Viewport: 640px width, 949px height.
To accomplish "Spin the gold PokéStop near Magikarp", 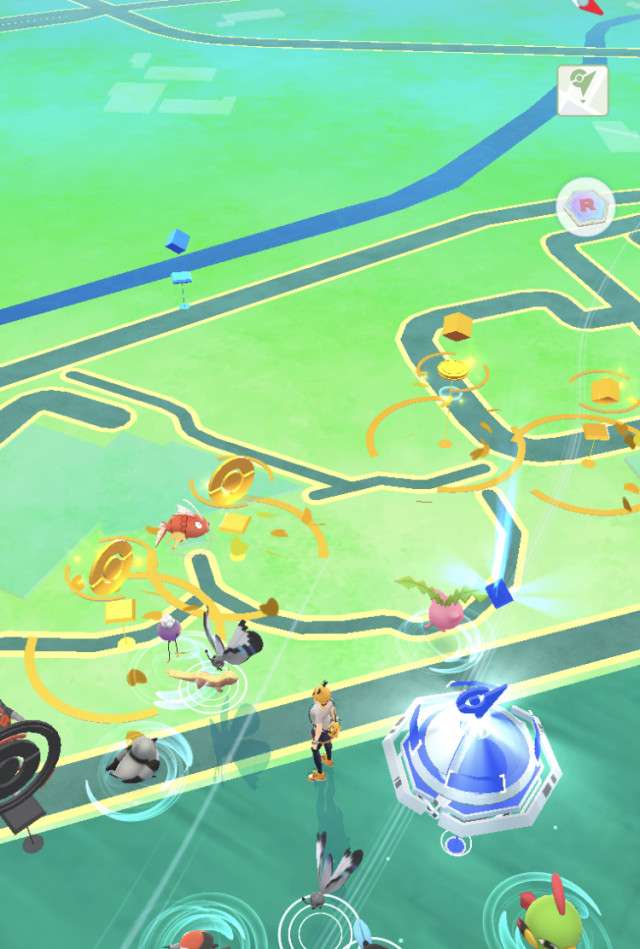I will (232, 485).
